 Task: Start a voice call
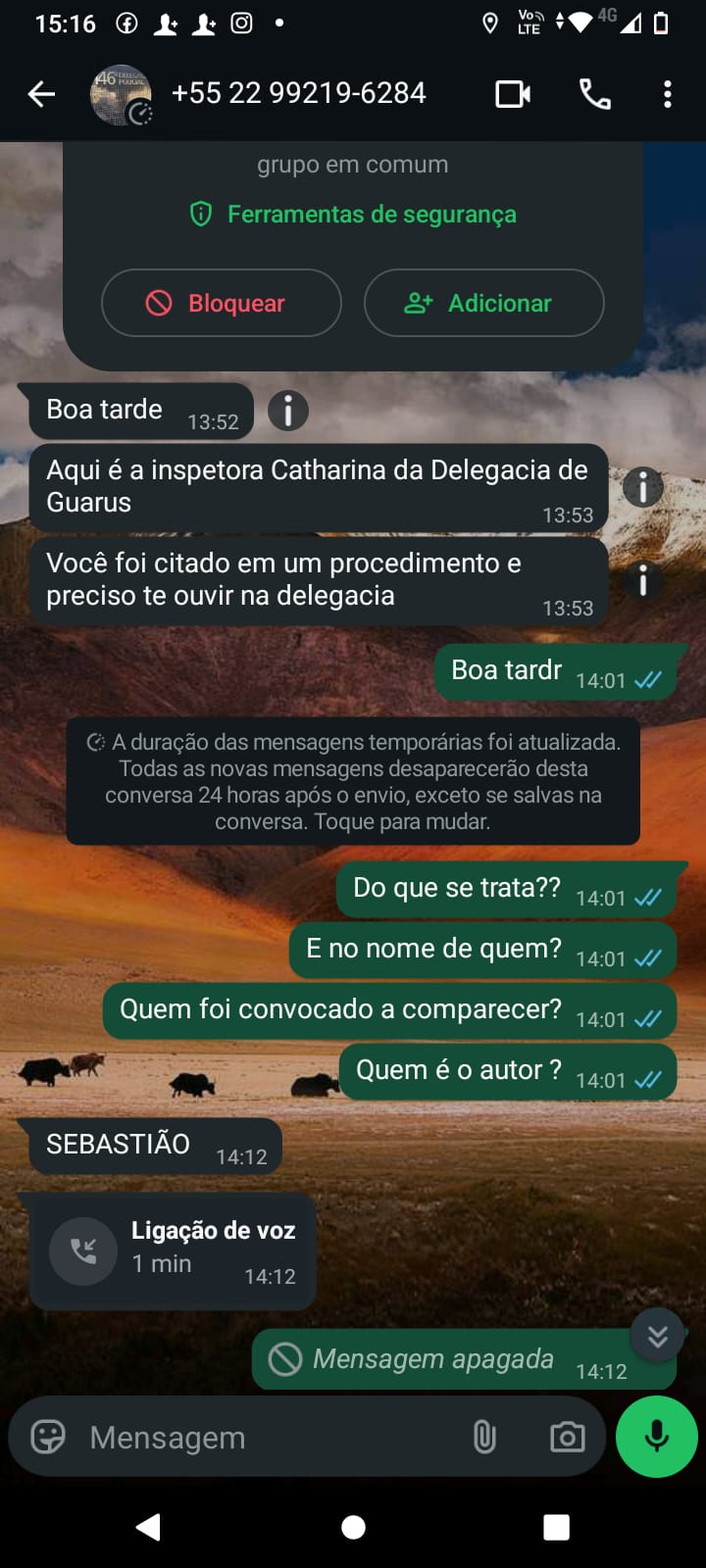point(594,94)
